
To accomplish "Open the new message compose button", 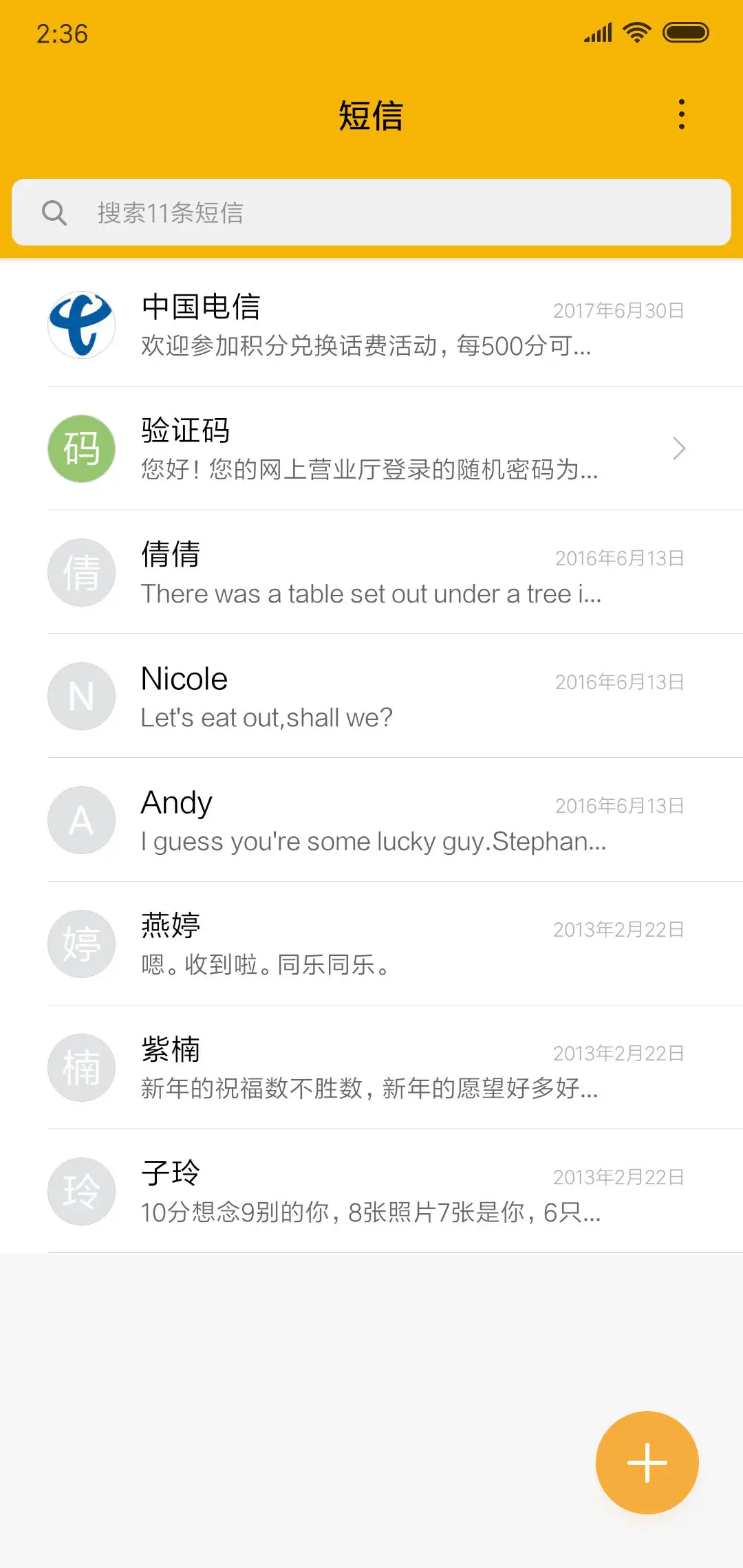I will point(646,1463).
